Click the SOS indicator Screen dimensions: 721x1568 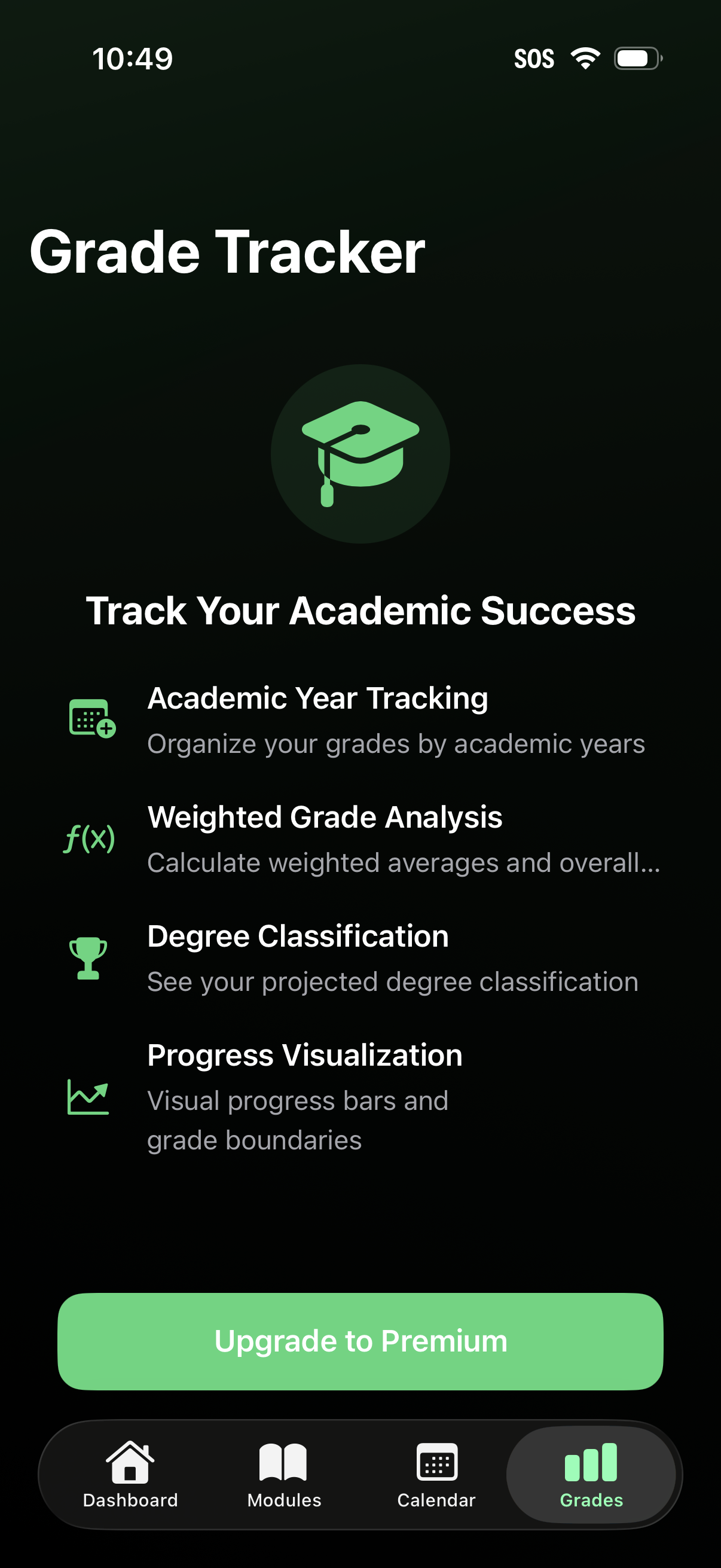[535, 58]
